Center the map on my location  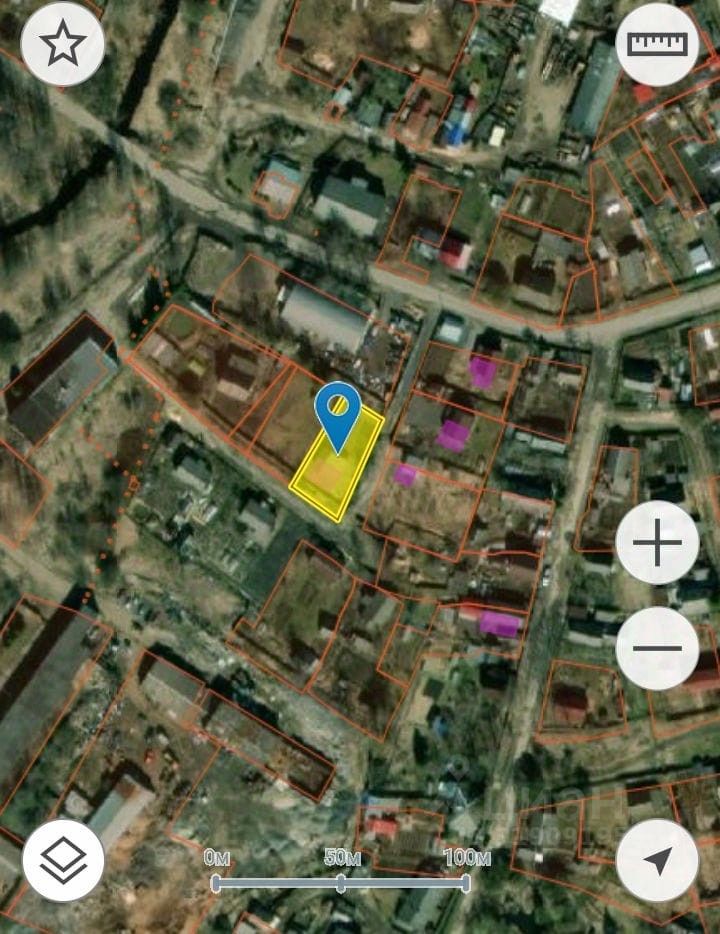pyautogui.click(x=657, y=860)
